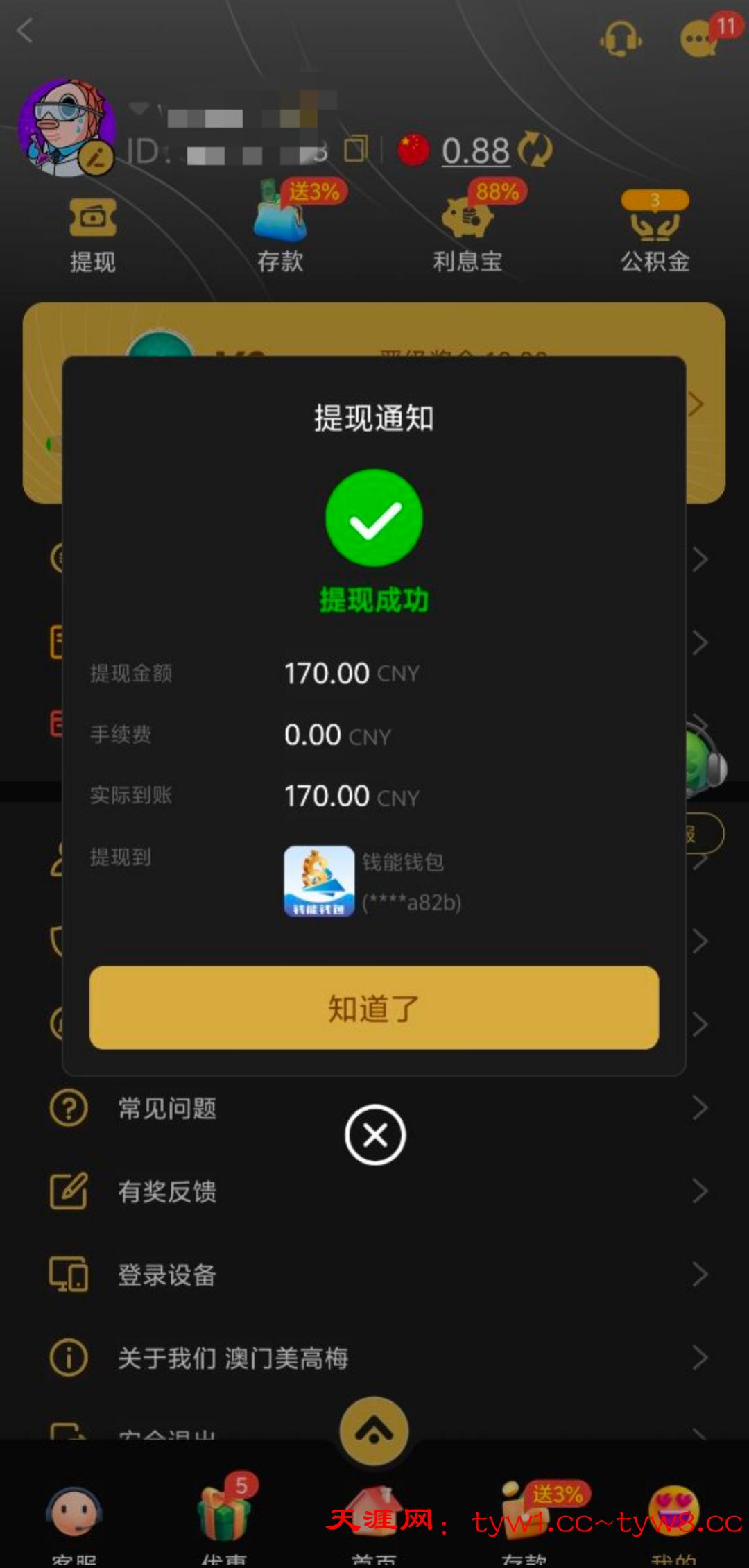This screenshot has height=1568, width=749.
Task: Open 关于我们 about row
Action: [x=374, y=1358]
